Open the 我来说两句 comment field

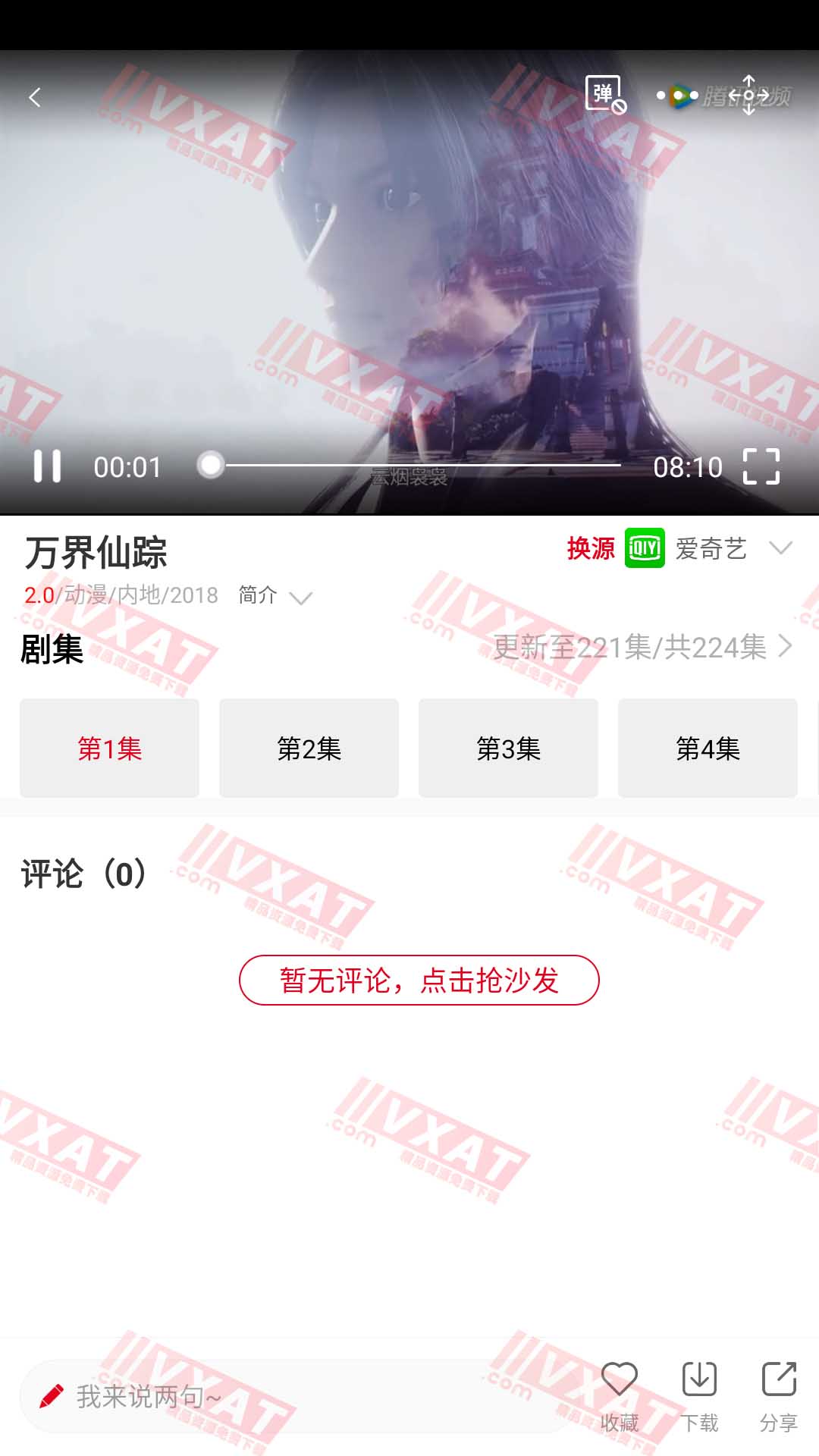pos(296,1396)
